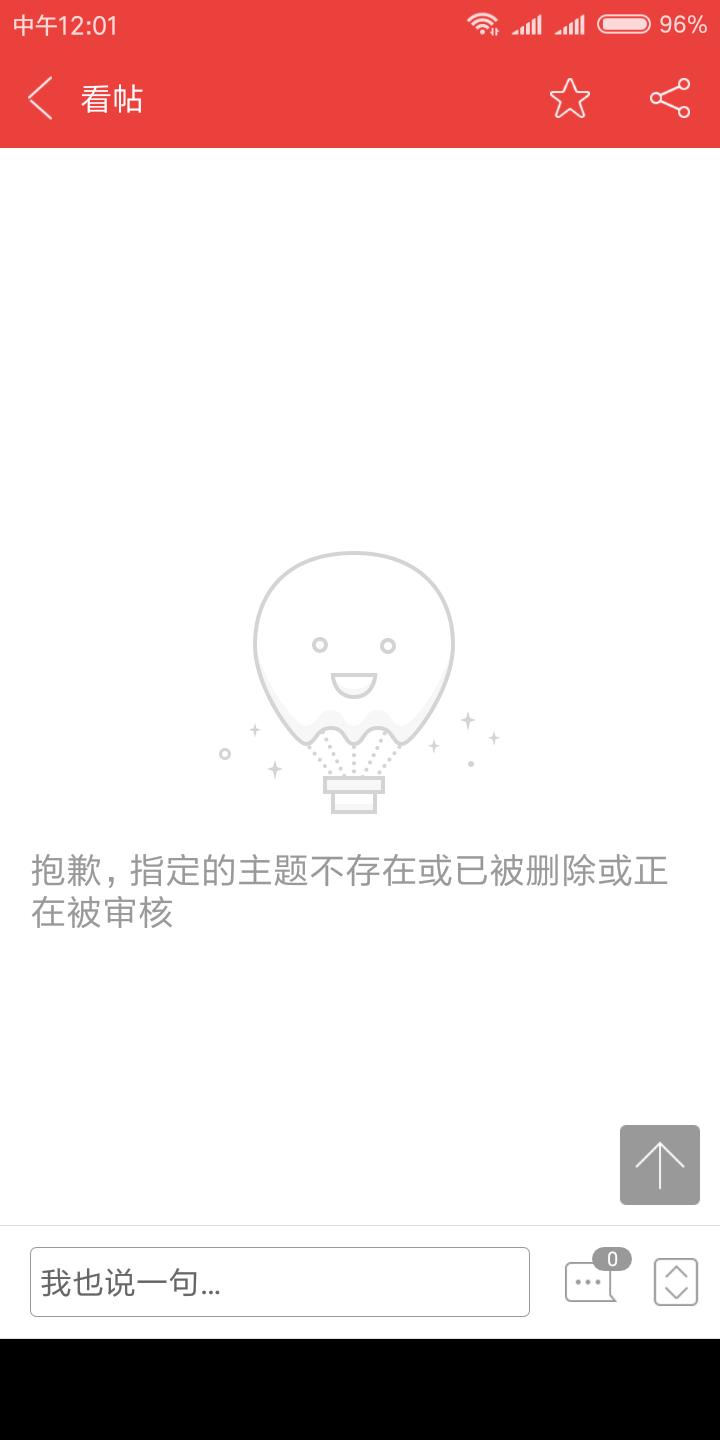Viewport: 720px width, 1440px height.
Task: Open the comments bubble showing 0
Action: coord(596,1276)
